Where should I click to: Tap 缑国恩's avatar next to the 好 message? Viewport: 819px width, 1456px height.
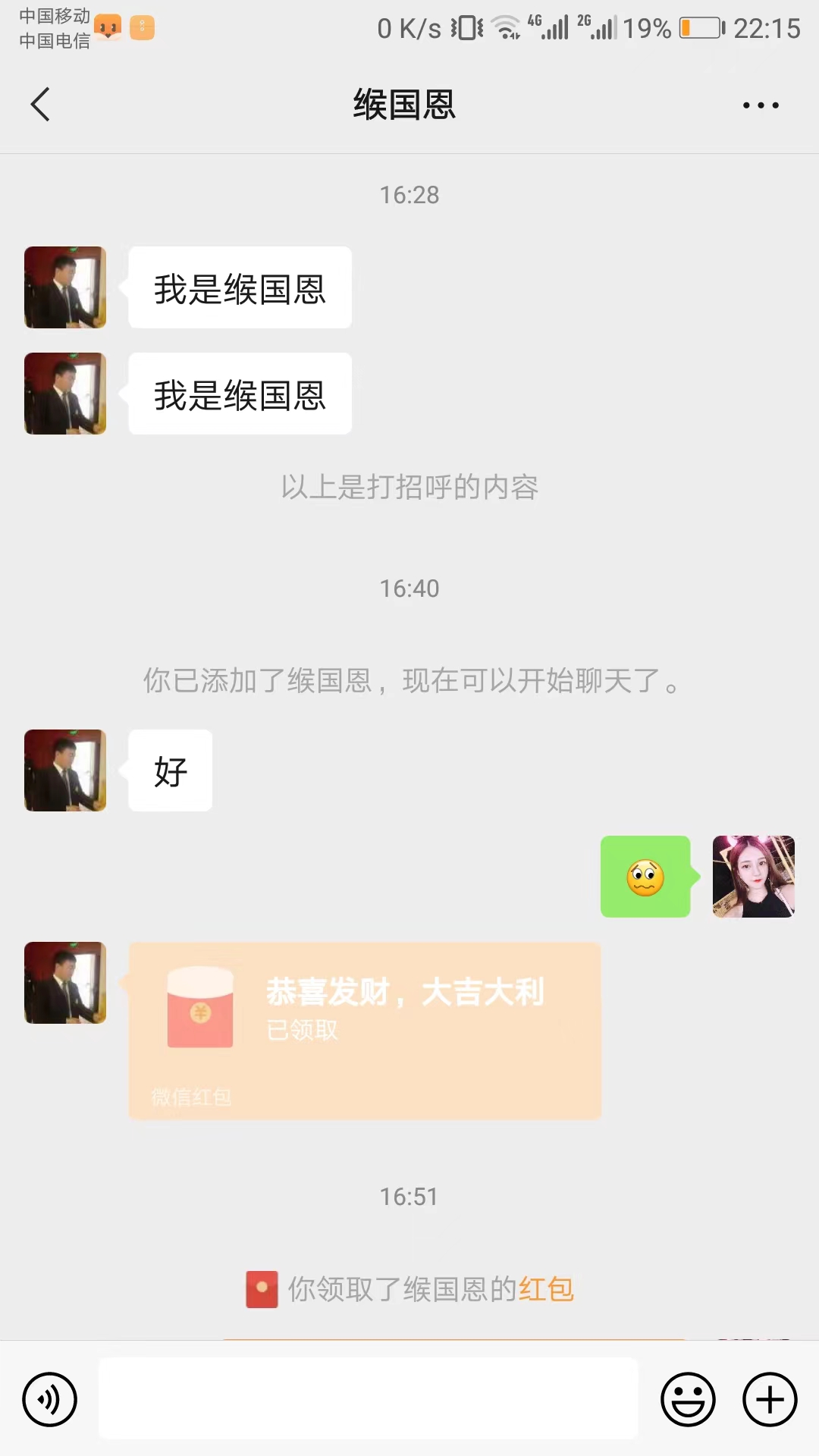[x=64, y=770]
